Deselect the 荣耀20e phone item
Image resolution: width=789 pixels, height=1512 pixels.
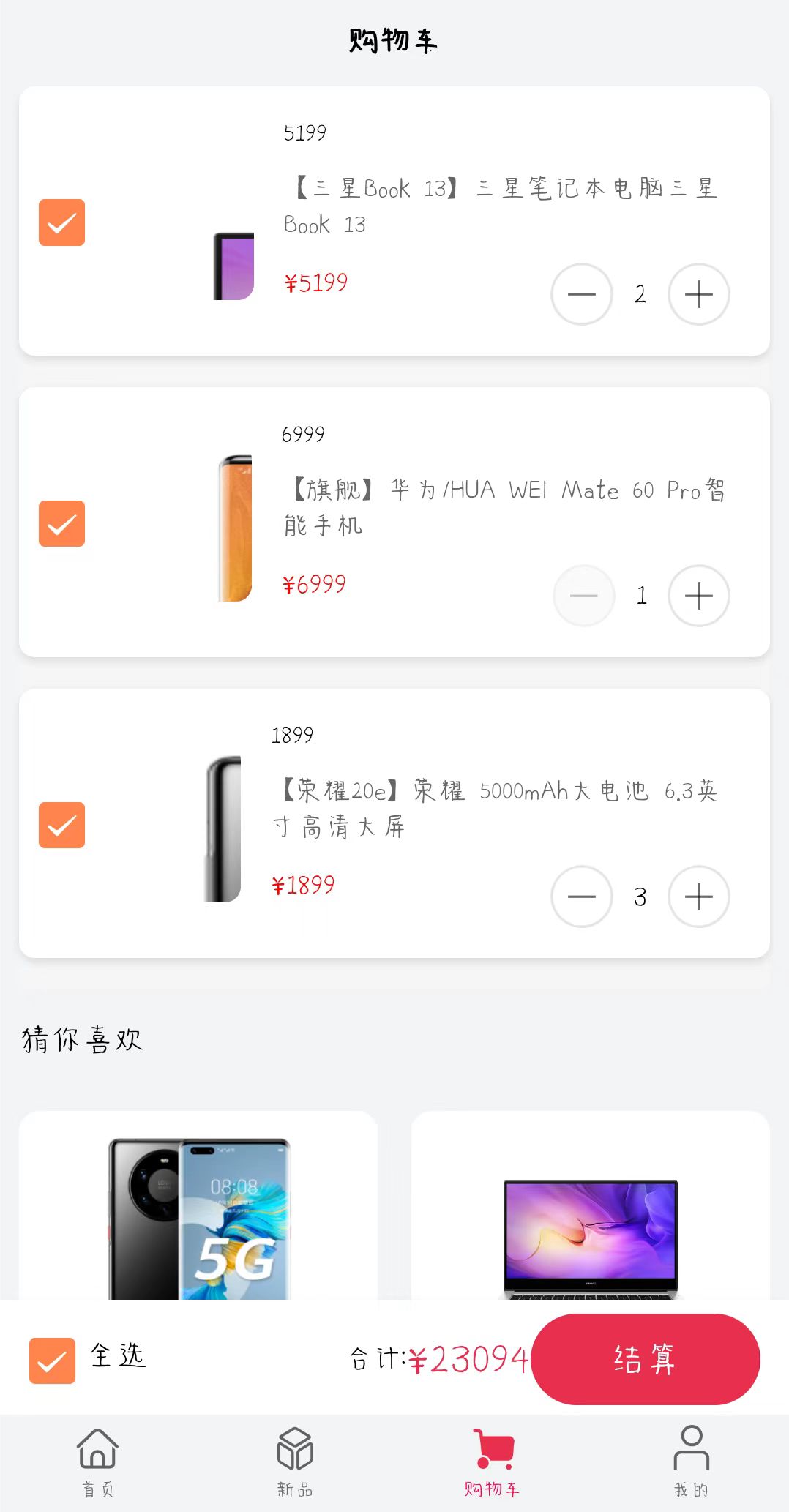(x=61, y=825)
